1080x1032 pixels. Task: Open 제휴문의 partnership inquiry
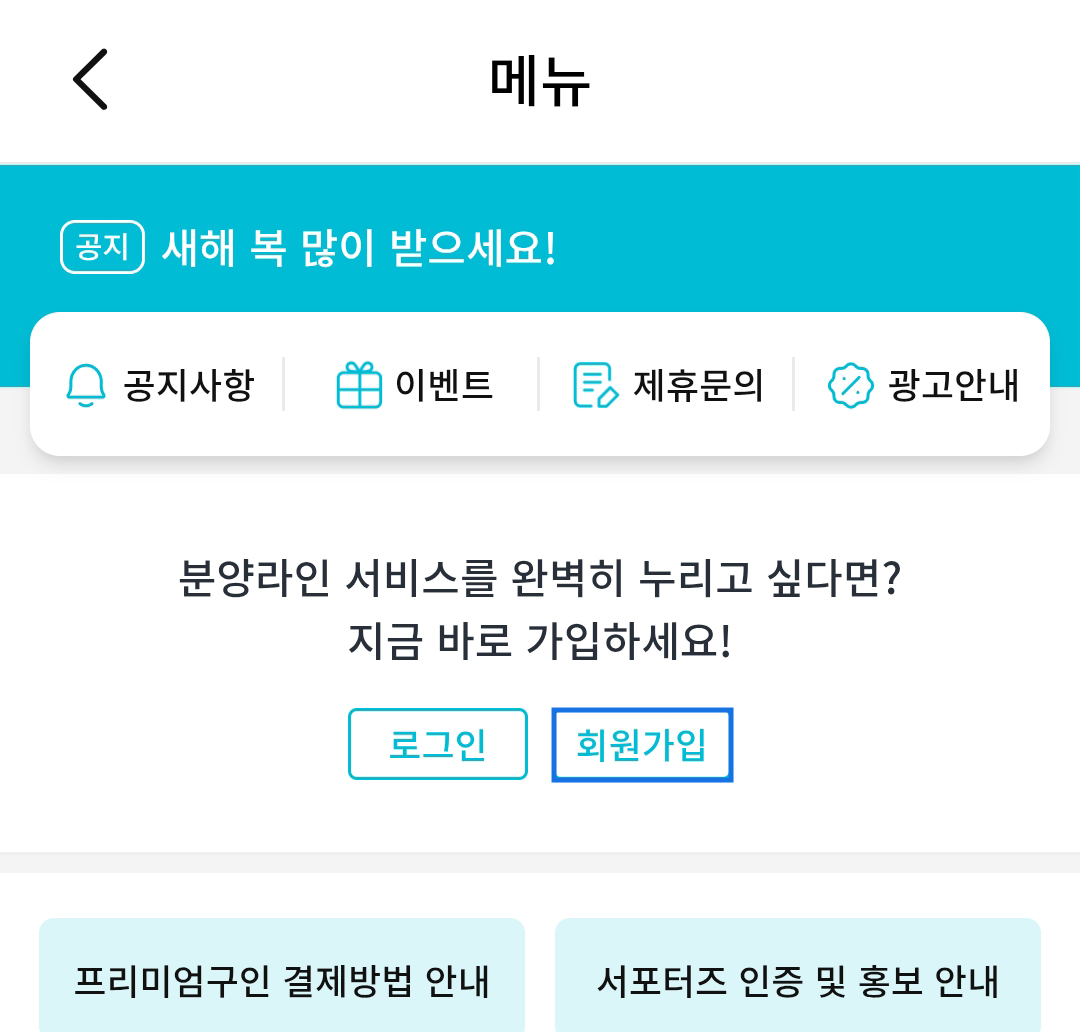tap(668, 385)
